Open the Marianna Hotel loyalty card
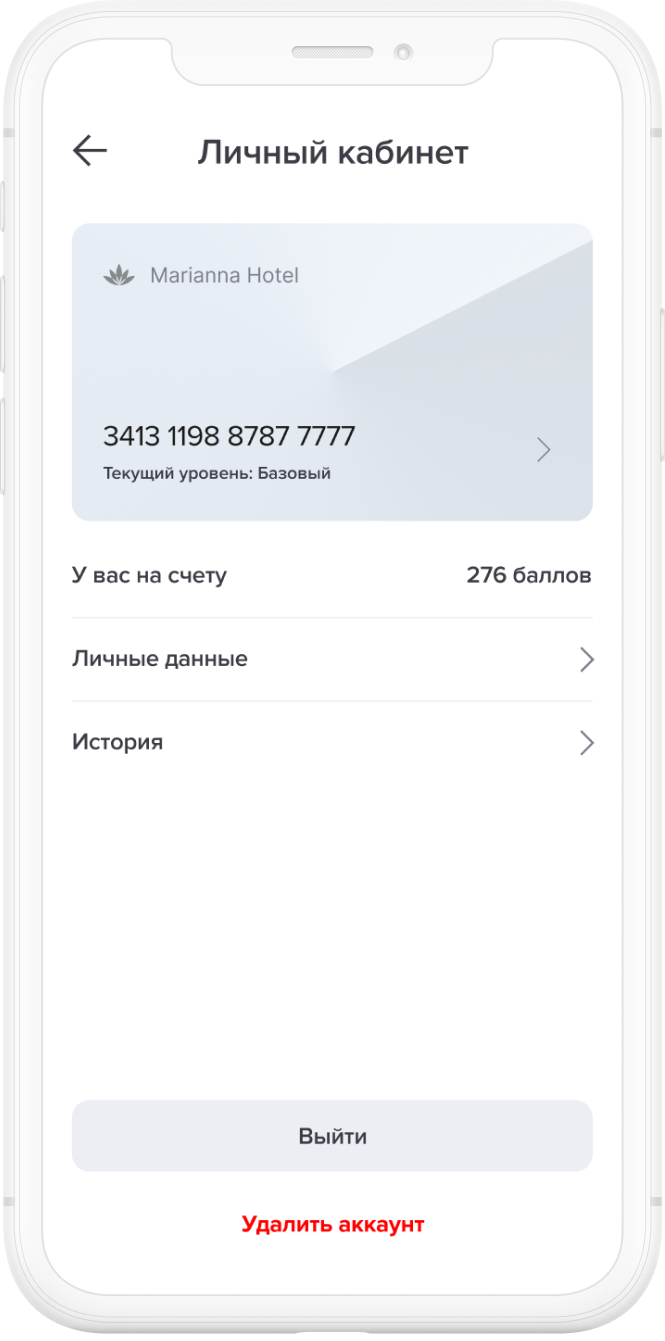 (x=332, y=371)
